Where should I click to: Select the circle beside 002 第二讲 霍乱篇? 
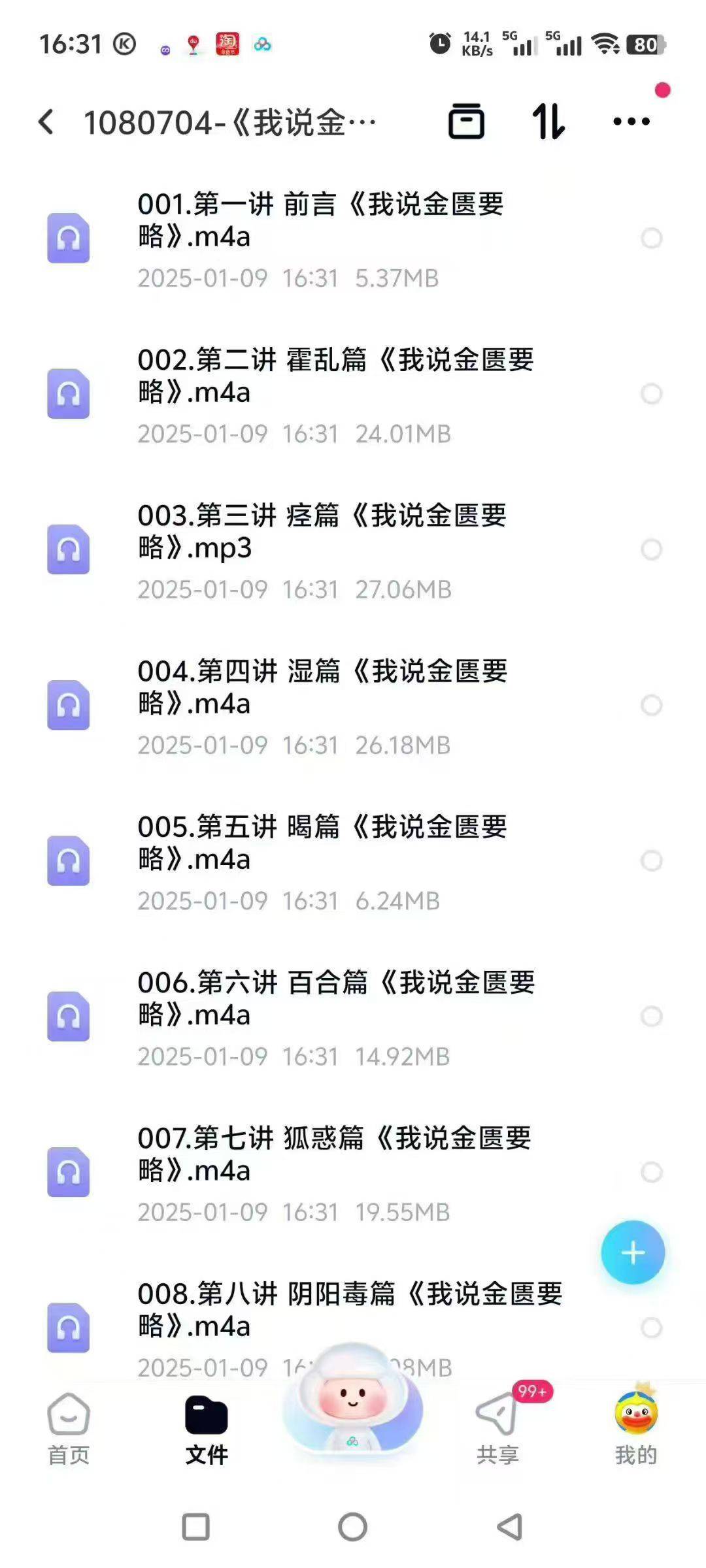pos(650,392)
